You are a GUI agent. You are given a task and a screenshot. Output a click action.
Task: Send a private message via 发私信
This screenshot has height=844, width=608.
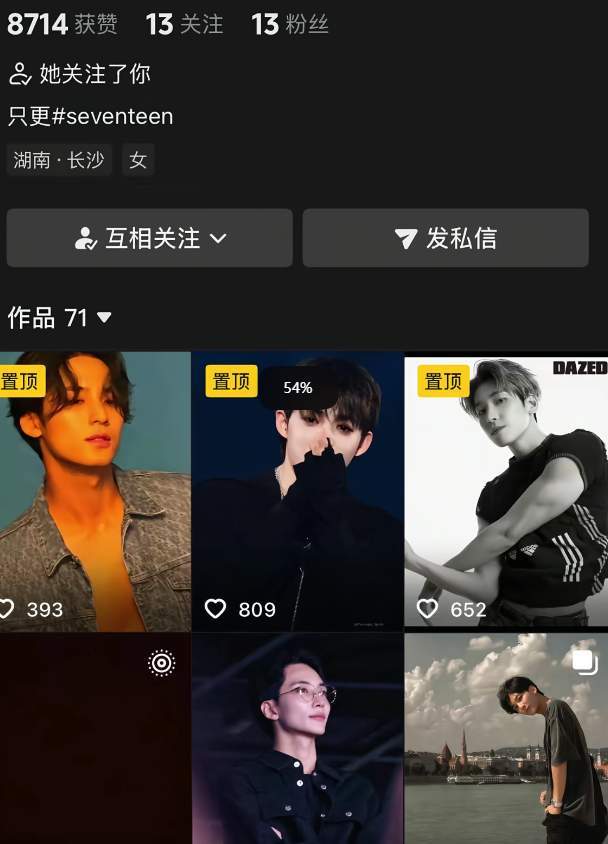[x=446, y=238]
